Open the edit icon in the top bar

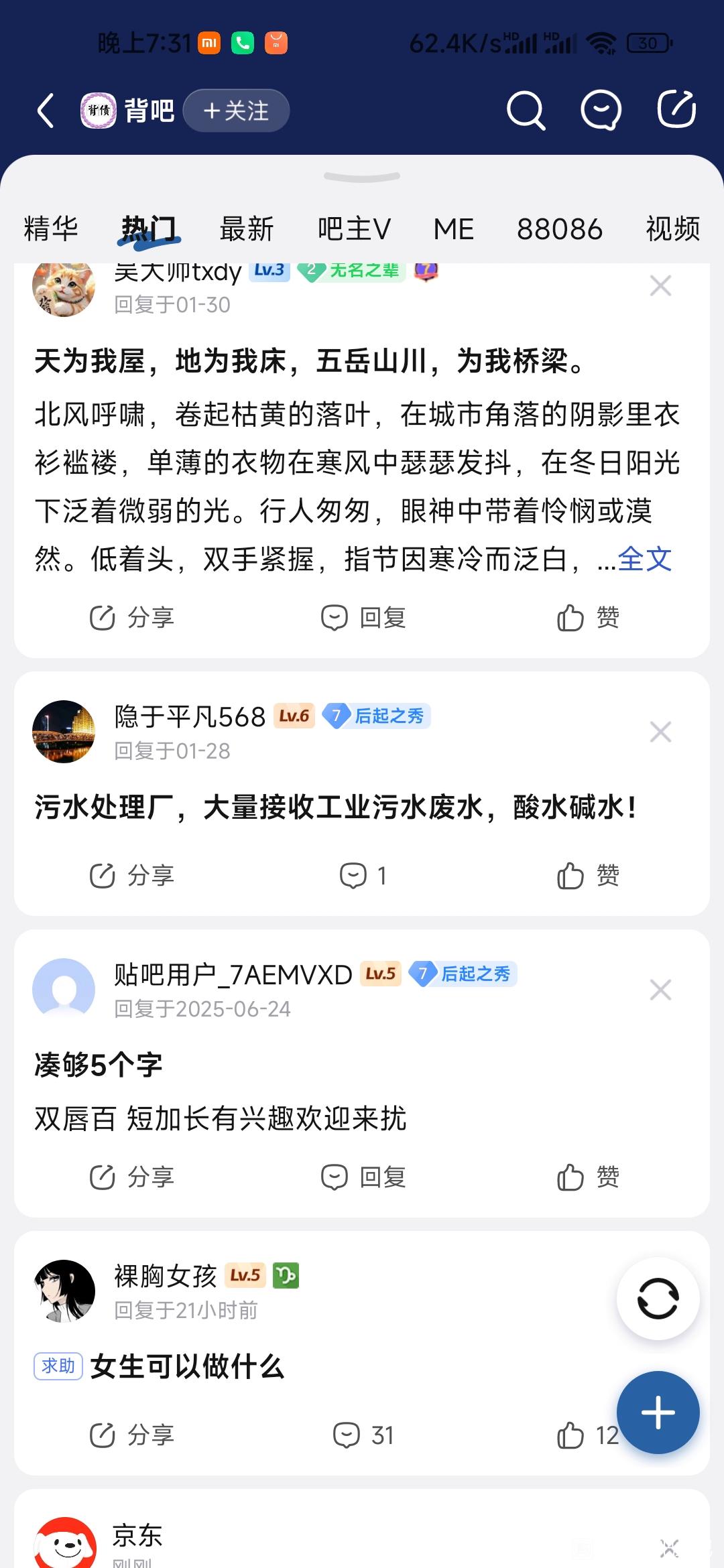tap(676, 109)
